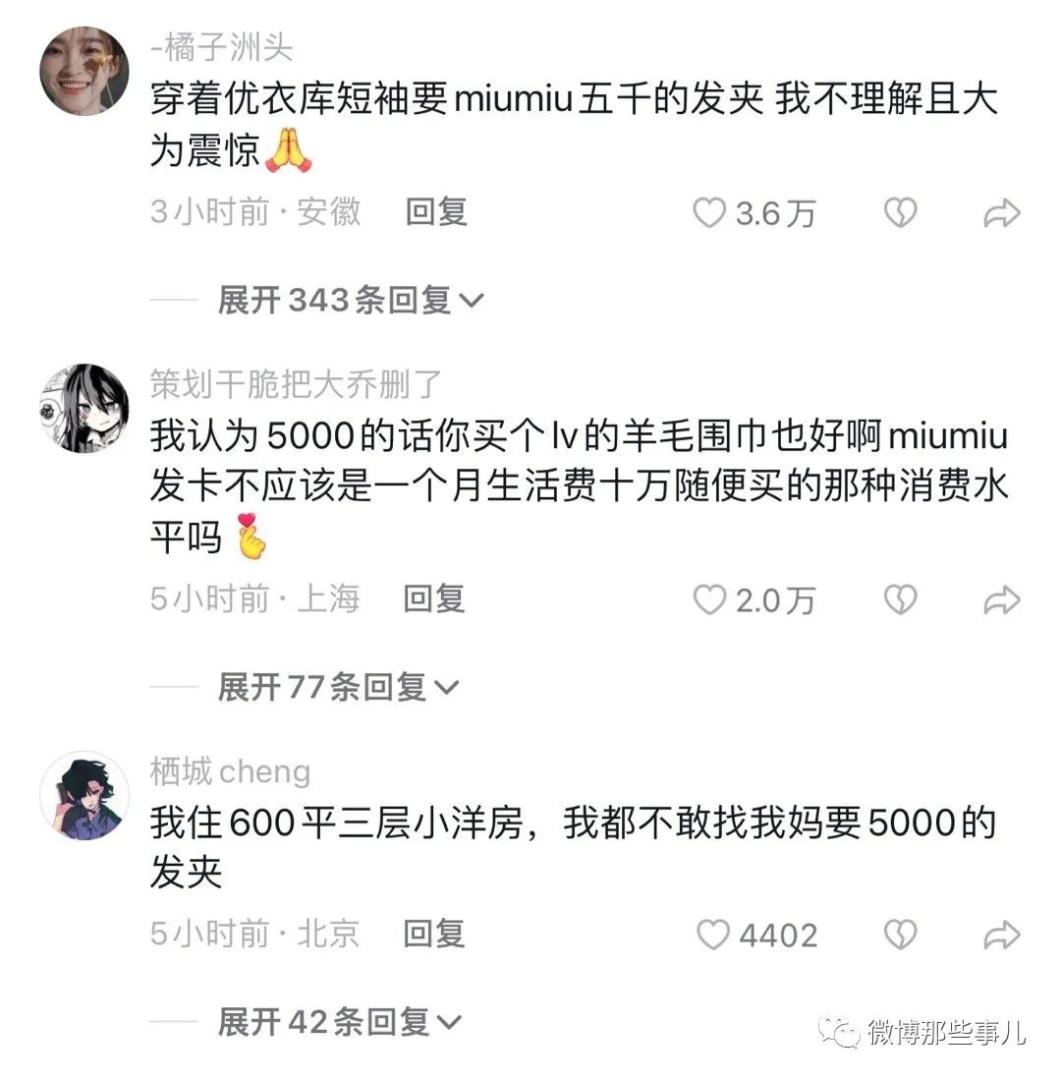Share the comment by 栖城 cheng
Viewport: 1061px width, 1080px height.
[x=1001, y=935]
